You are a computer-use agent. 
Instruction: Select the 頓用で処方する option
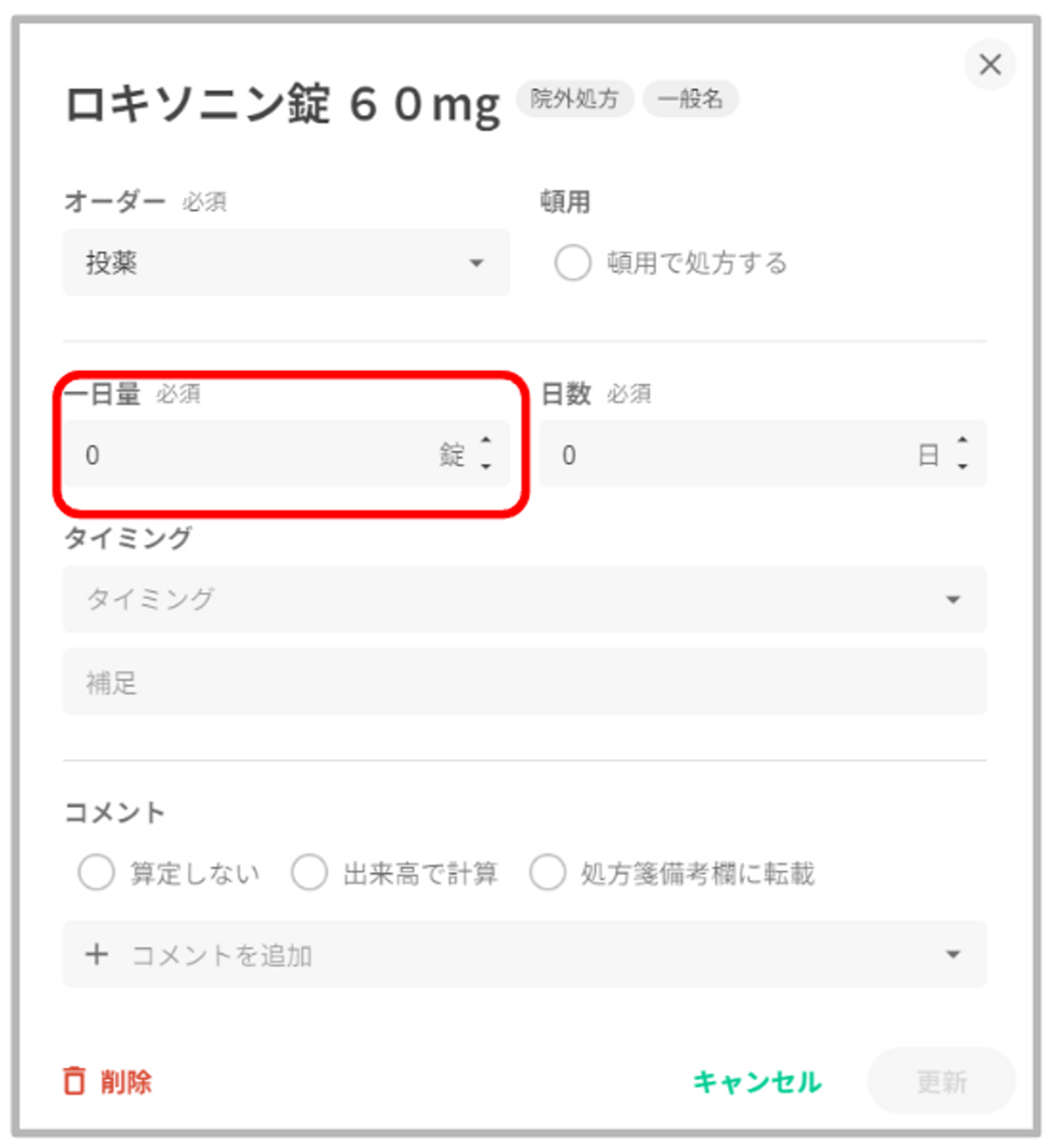(573, 263)
